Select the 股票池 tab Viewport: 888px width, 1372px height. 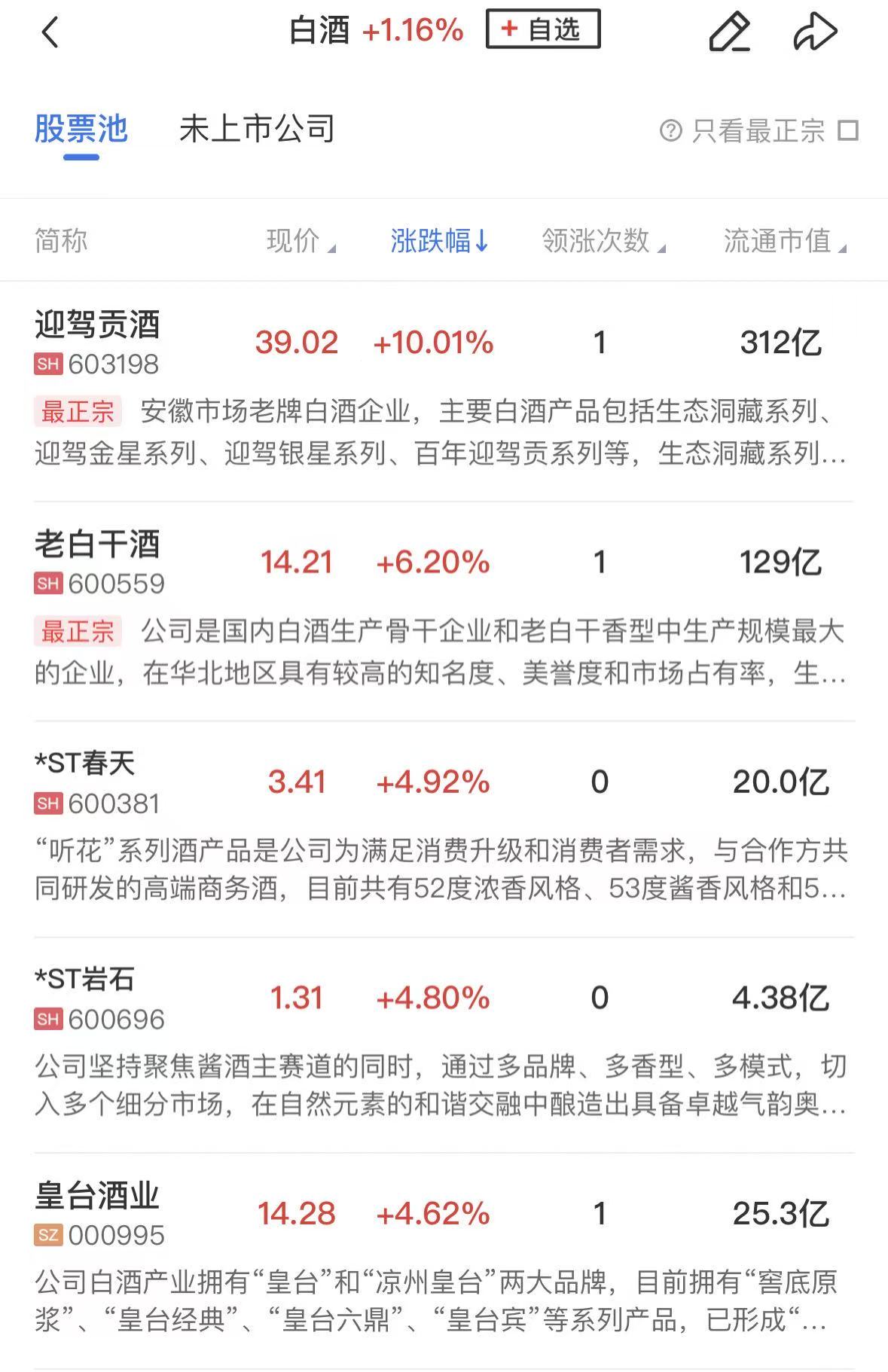coord(81,130)
